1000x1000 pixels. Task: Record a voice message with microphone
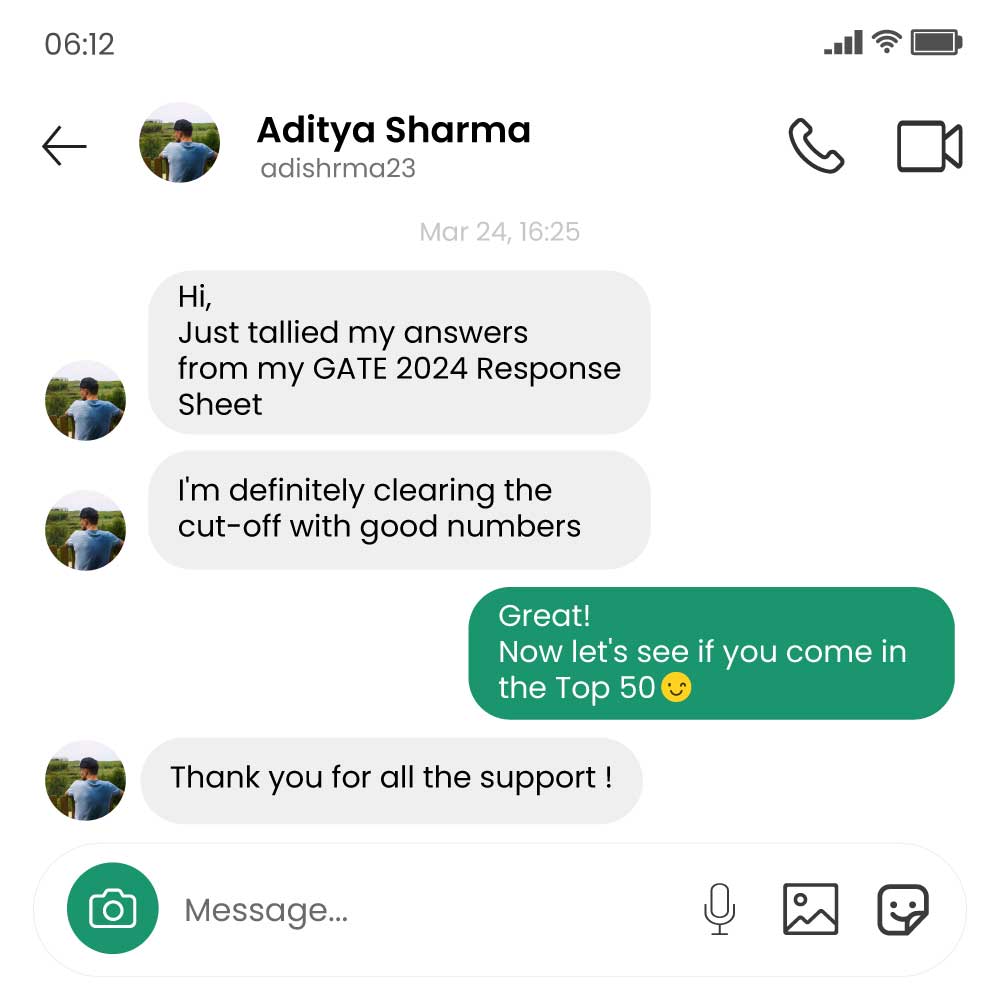point(719,909)
